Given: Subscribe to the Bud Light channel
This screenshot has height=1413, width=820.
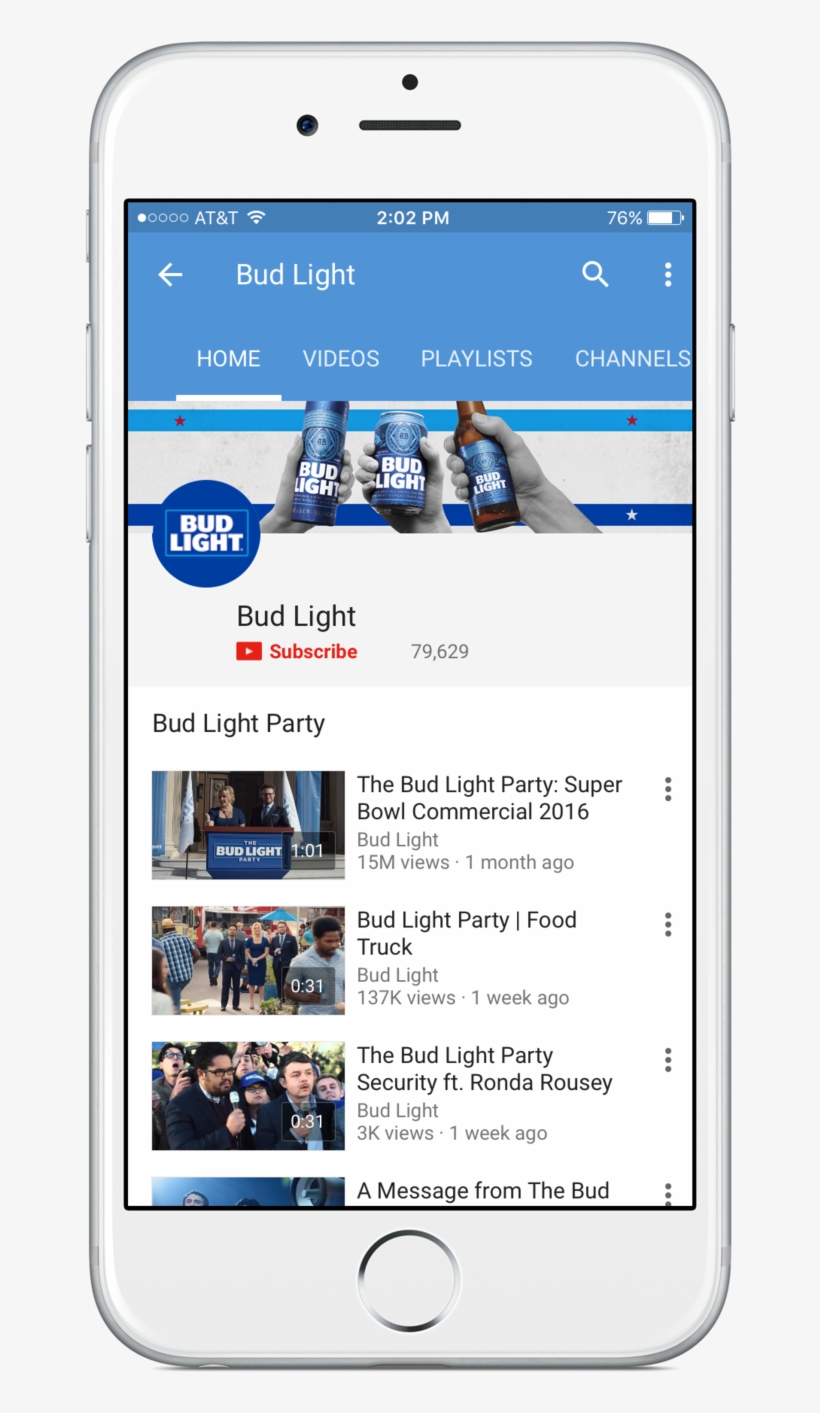Looking at the screenshot, I should [x=297, y=652].
